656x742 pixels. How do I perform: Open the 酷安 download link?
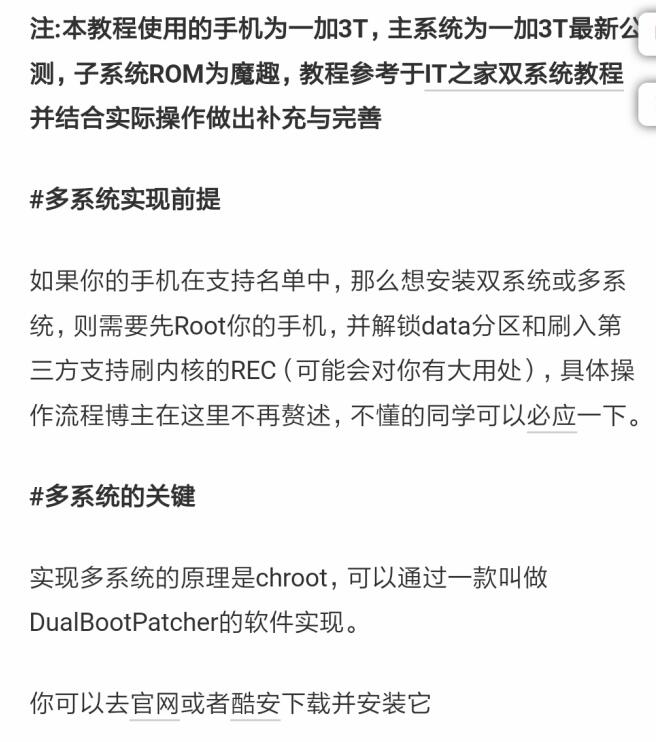[255, 703]
